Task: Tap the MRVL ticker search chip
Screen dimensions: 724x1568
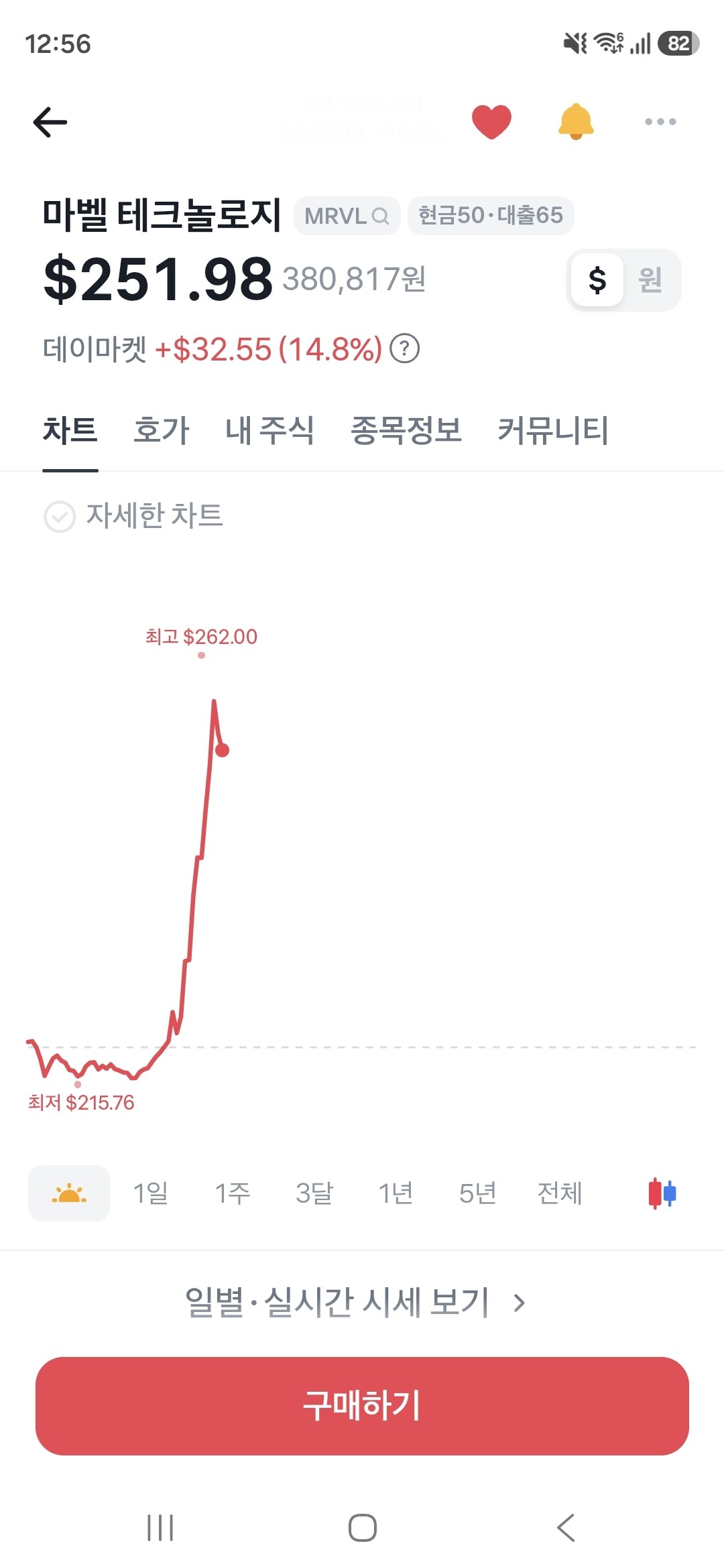Action: tap(347, 216)
